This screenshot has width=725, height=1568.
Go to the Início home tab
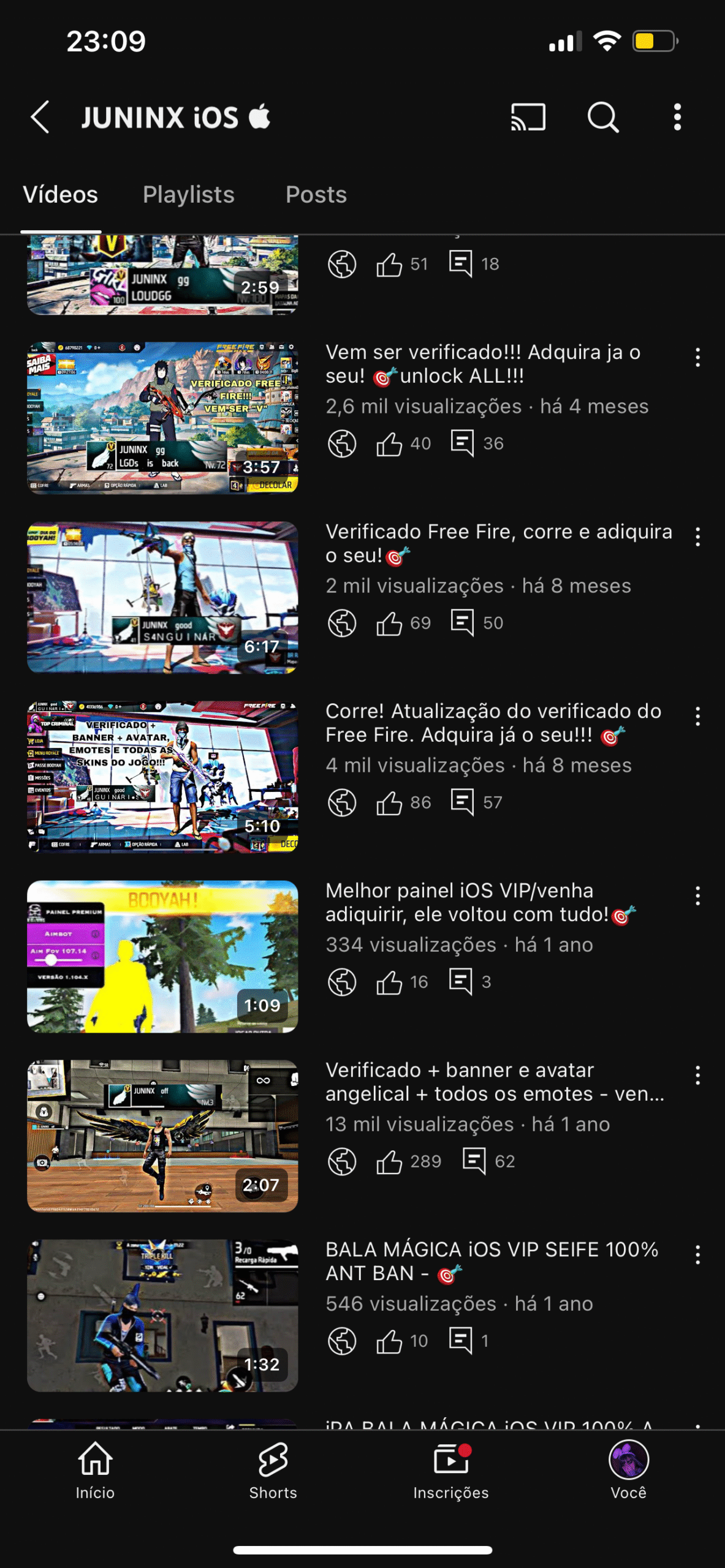95,1470
